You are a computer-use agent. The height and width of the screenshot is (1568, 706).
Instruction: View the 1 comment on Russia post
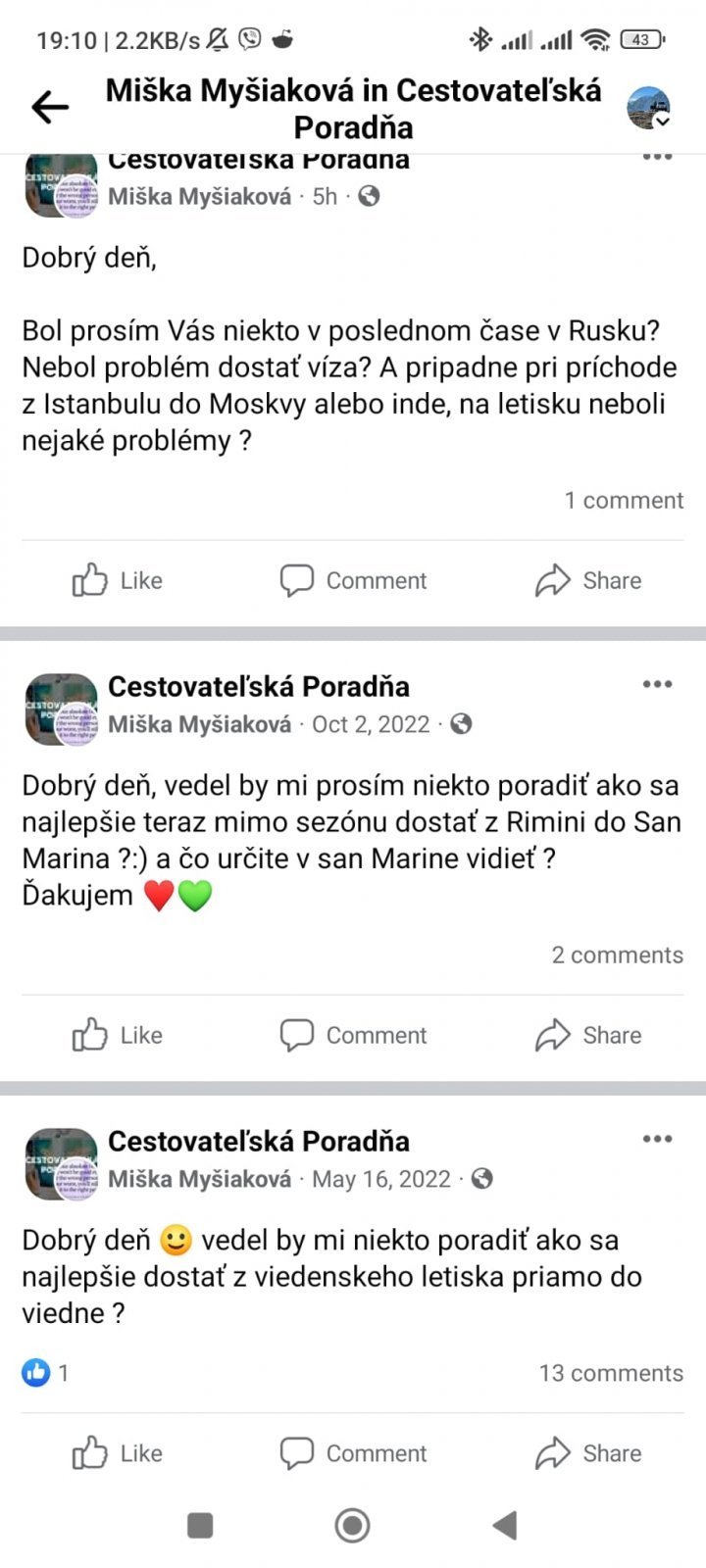(x=624, y=501)
